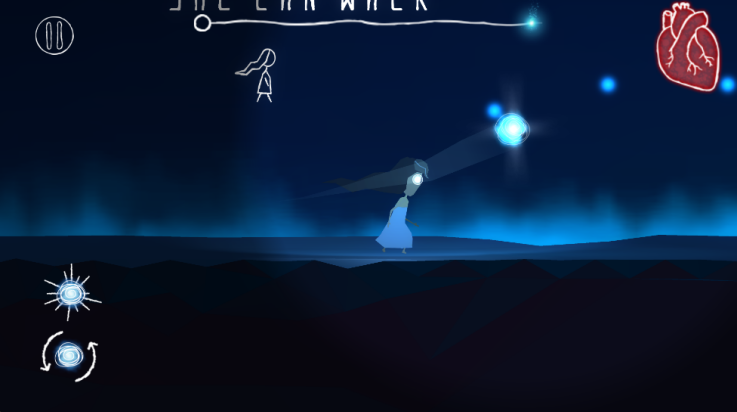Tap the rotating orb ability icon
The image size is (737, 412).
pyautogui.click(x=69, y=354)
